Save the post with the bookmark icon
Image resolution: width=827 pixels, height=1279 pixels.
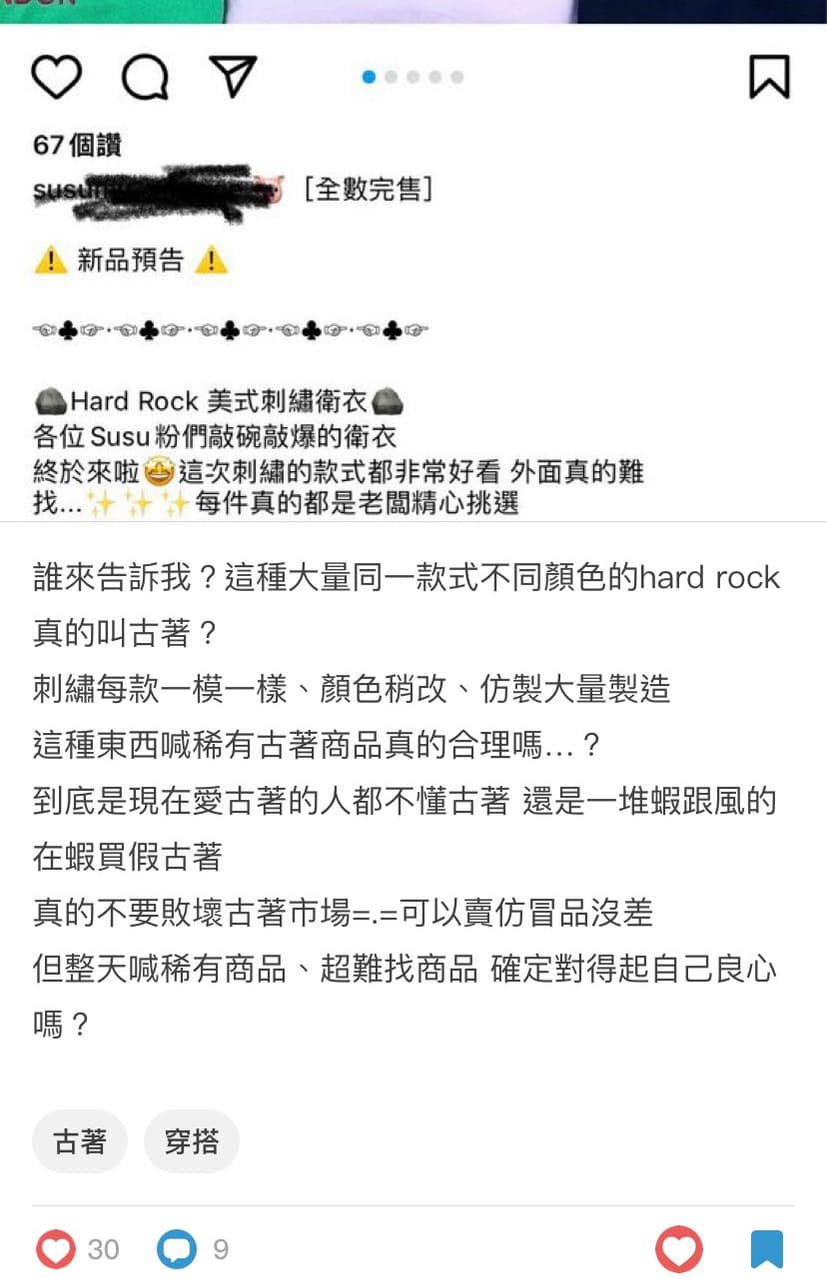point(768,75)
